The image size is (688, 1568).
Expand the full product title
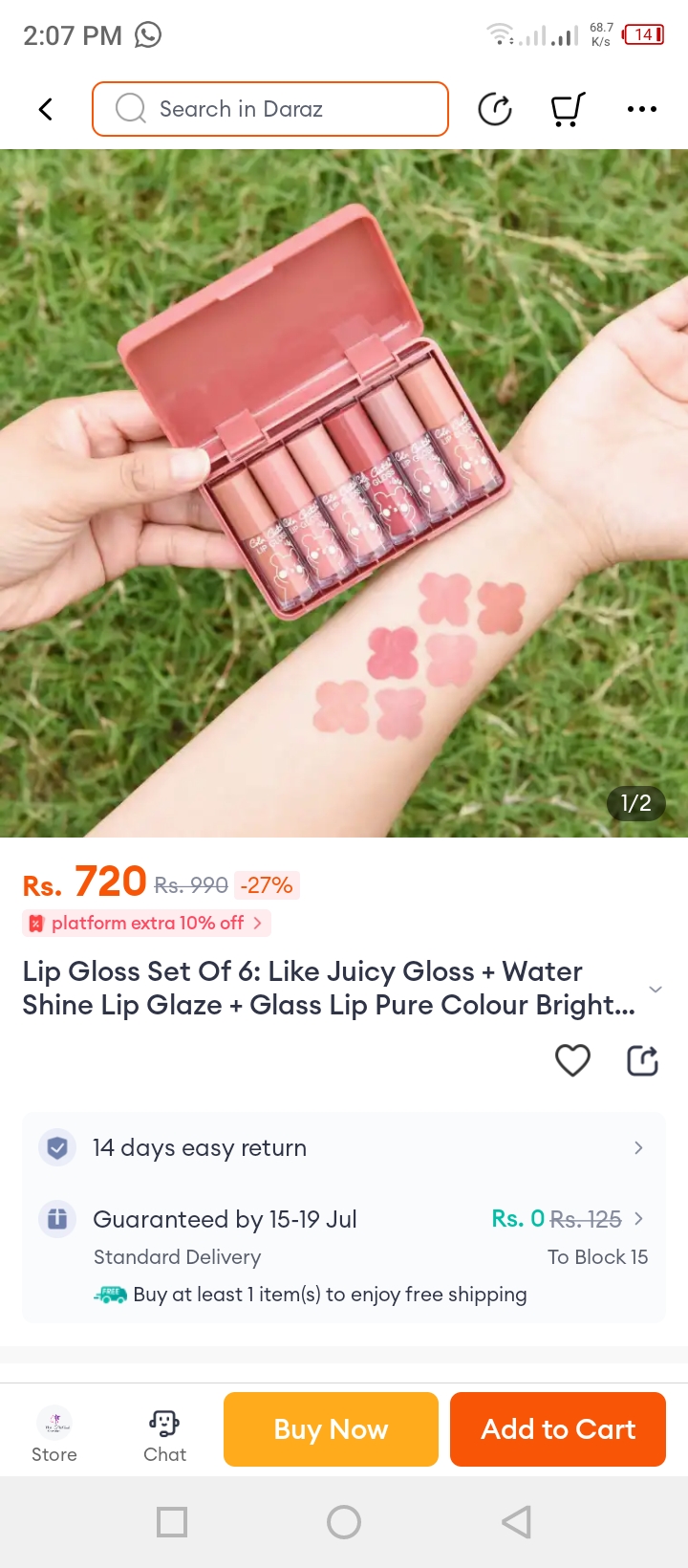click(656, 989)
